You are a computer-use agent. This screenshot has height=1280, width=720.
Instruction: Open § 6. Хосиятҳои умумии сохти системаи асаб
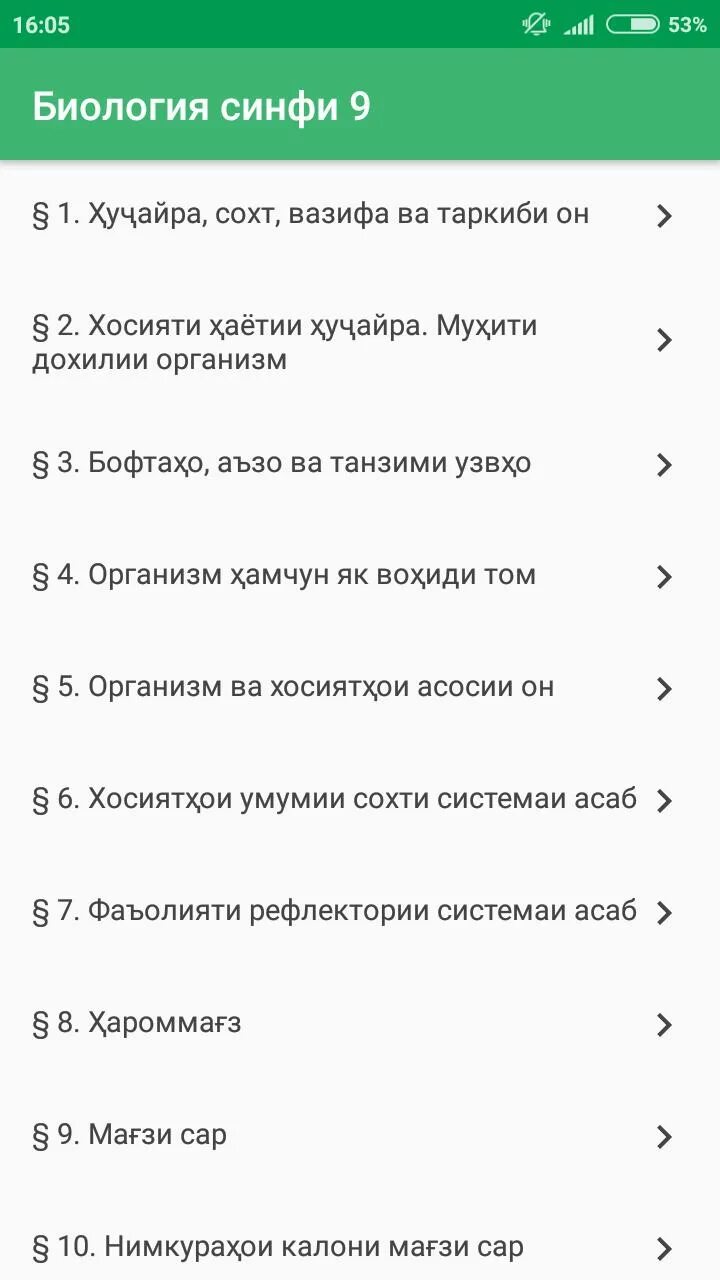pos(360,800)
